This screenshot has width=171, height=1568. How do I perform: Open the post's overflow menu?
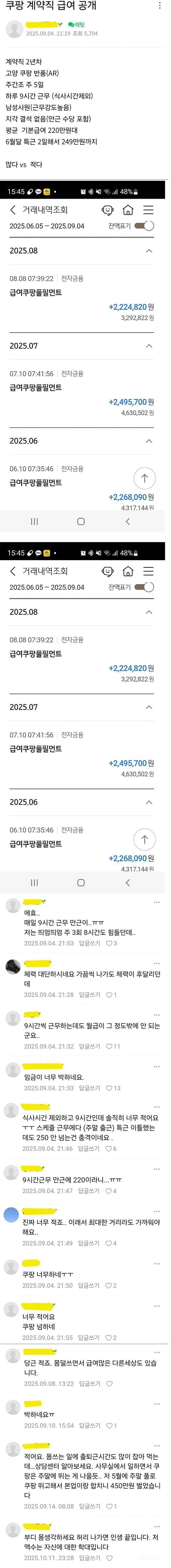pyautogui.click(x=160, y=6)
